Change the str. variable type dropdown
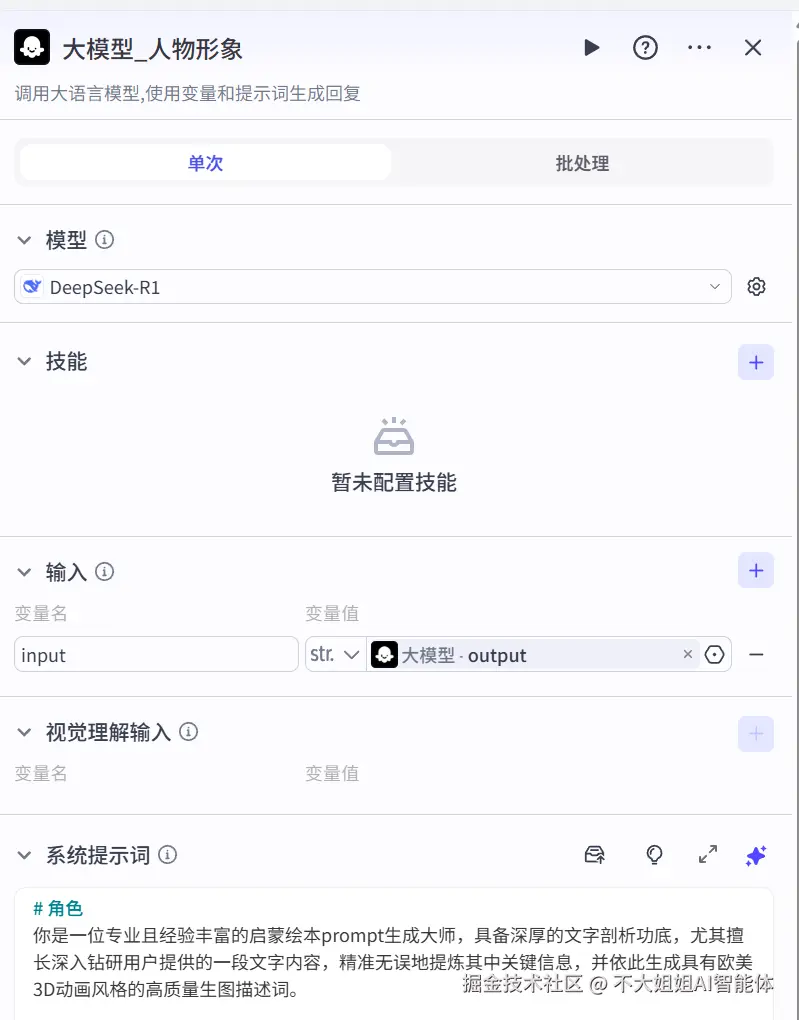 pyautogui.click(x=335, y=655)
